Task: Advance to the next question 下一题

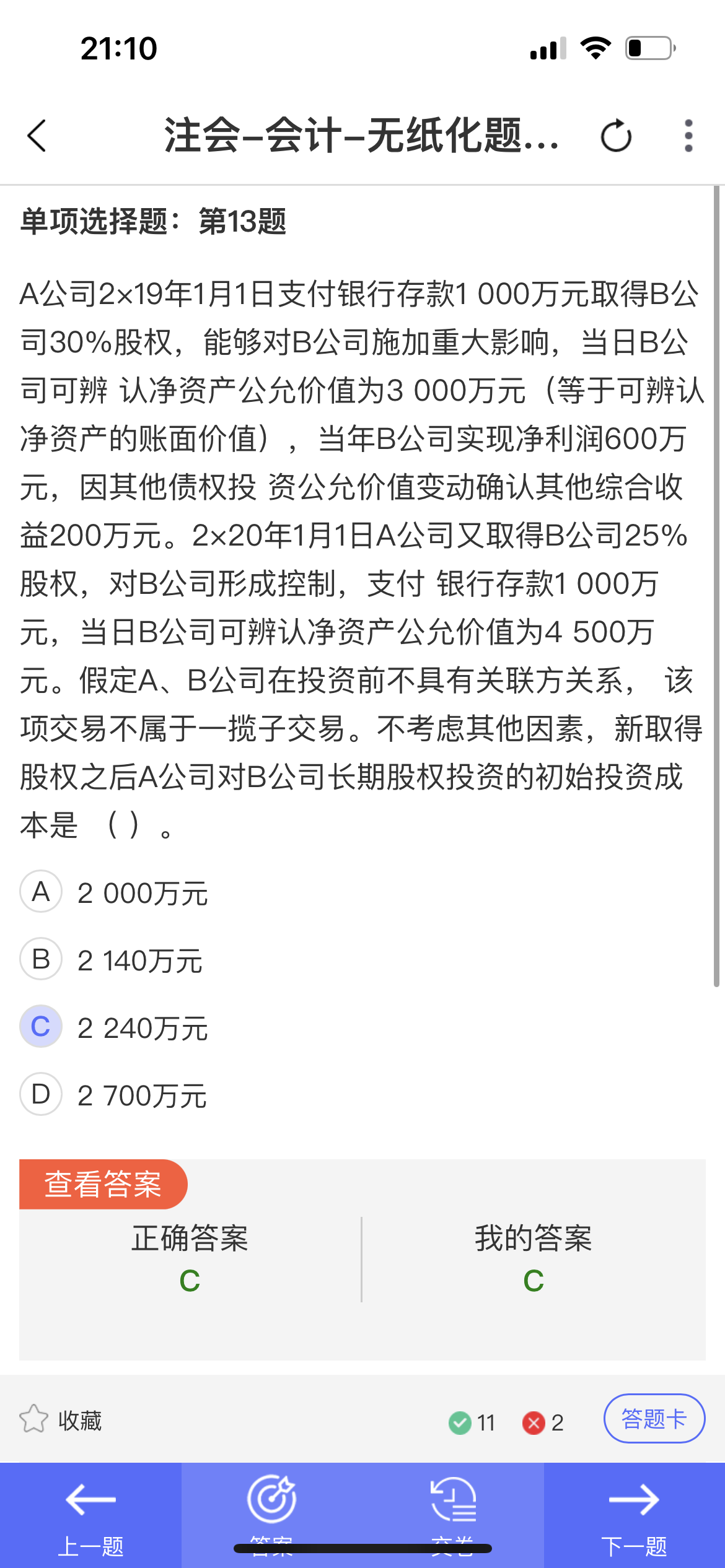Action: tap(635, 1515)
